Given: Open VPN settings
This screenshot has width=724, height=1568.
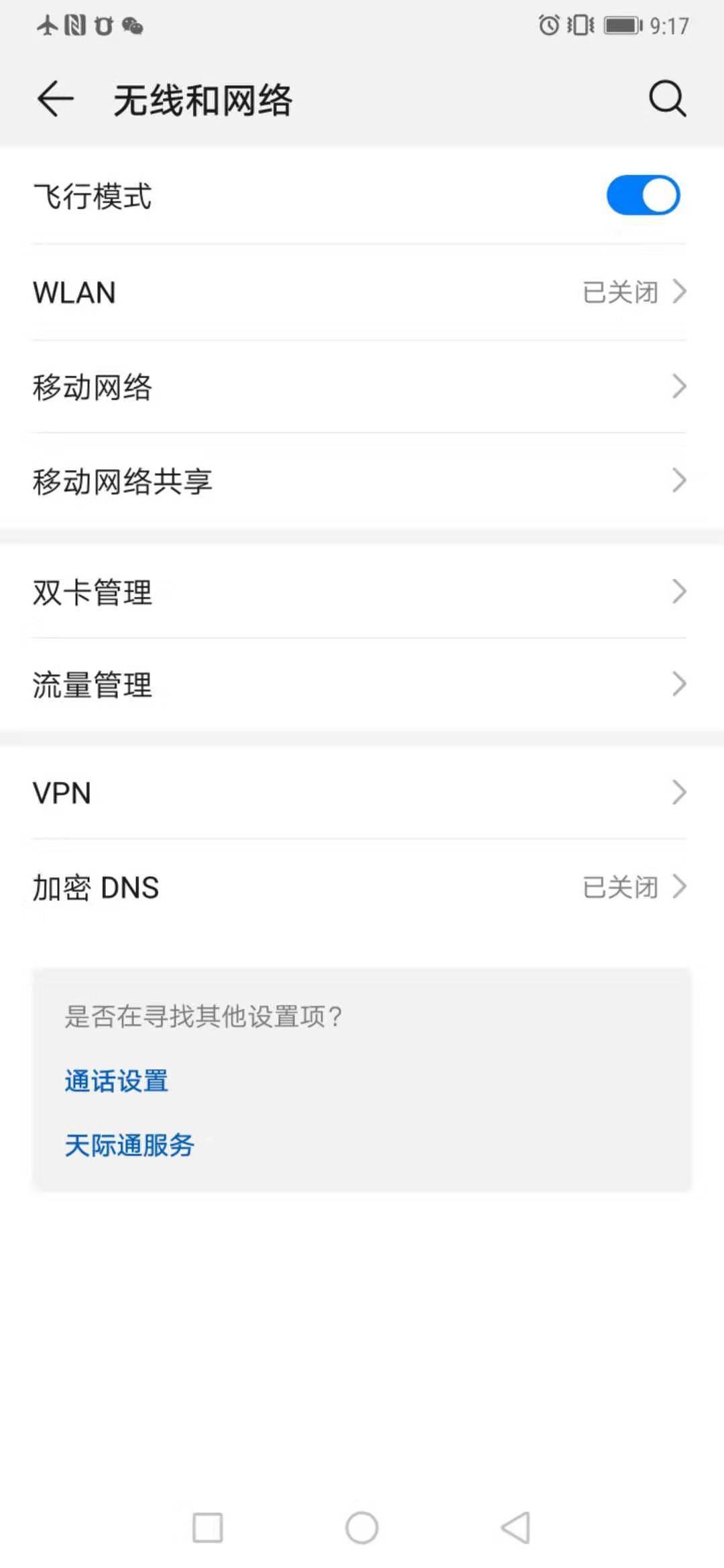Looking at the screenshot, I should [x=362, y=793].
